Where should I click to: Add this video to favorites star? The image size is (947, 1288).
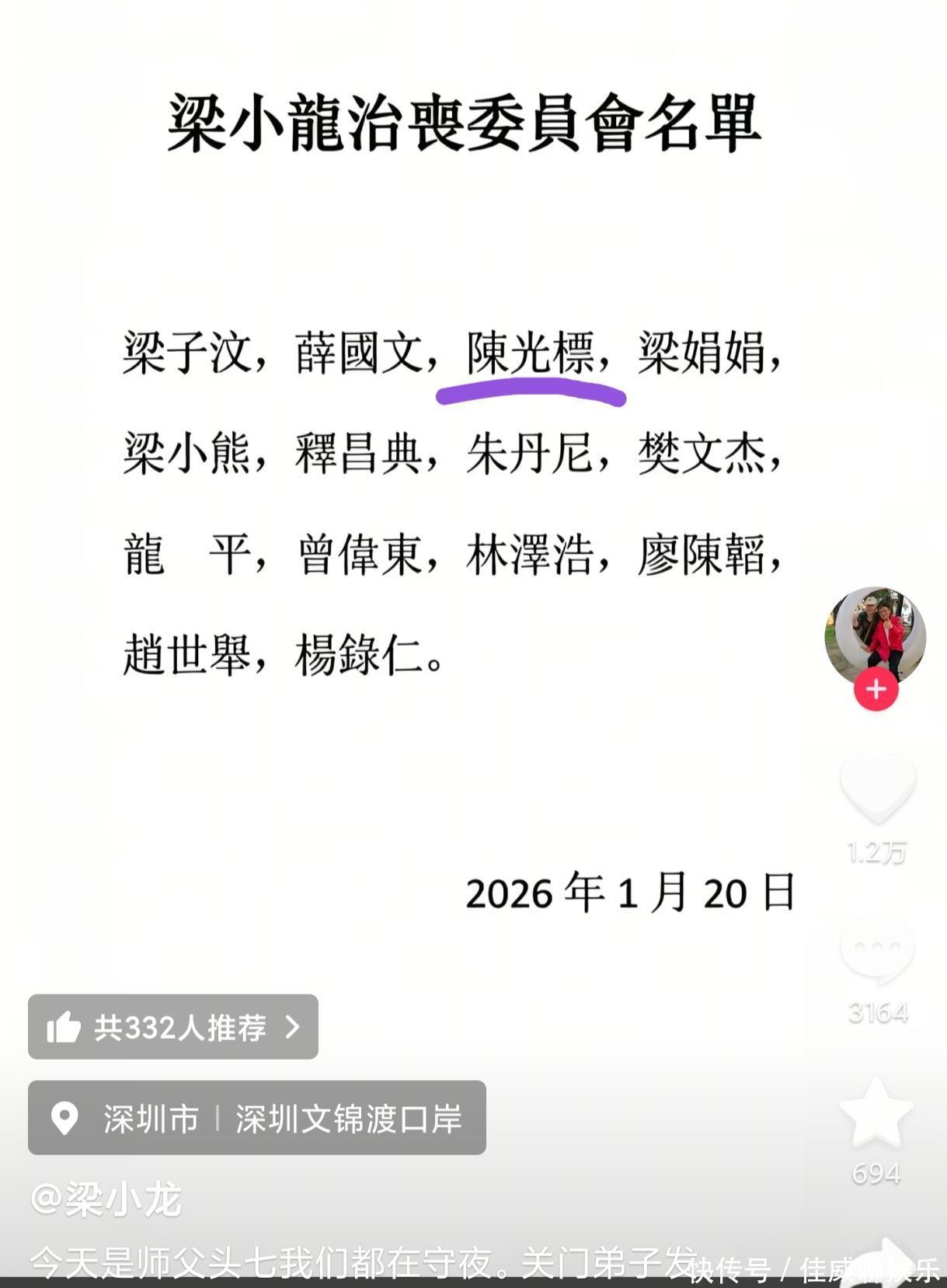(x=876, y=1114)
